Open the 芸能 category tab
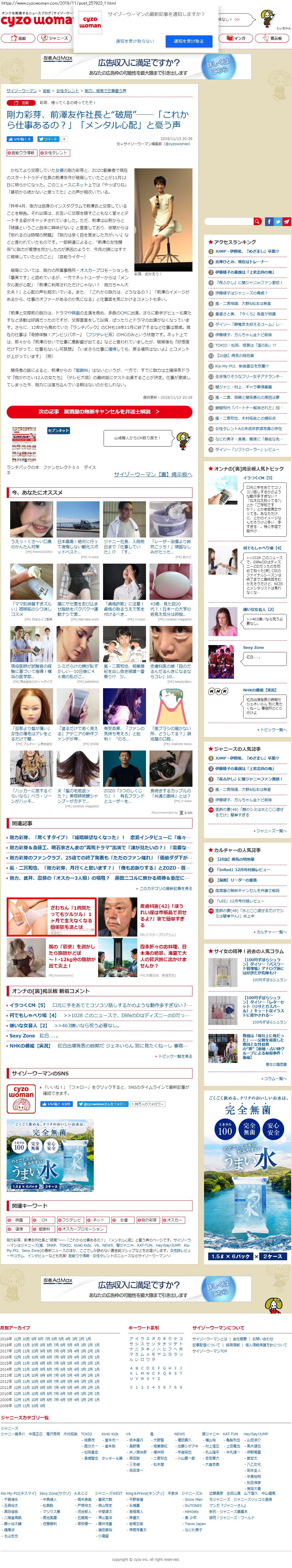 tap(18, 38)
